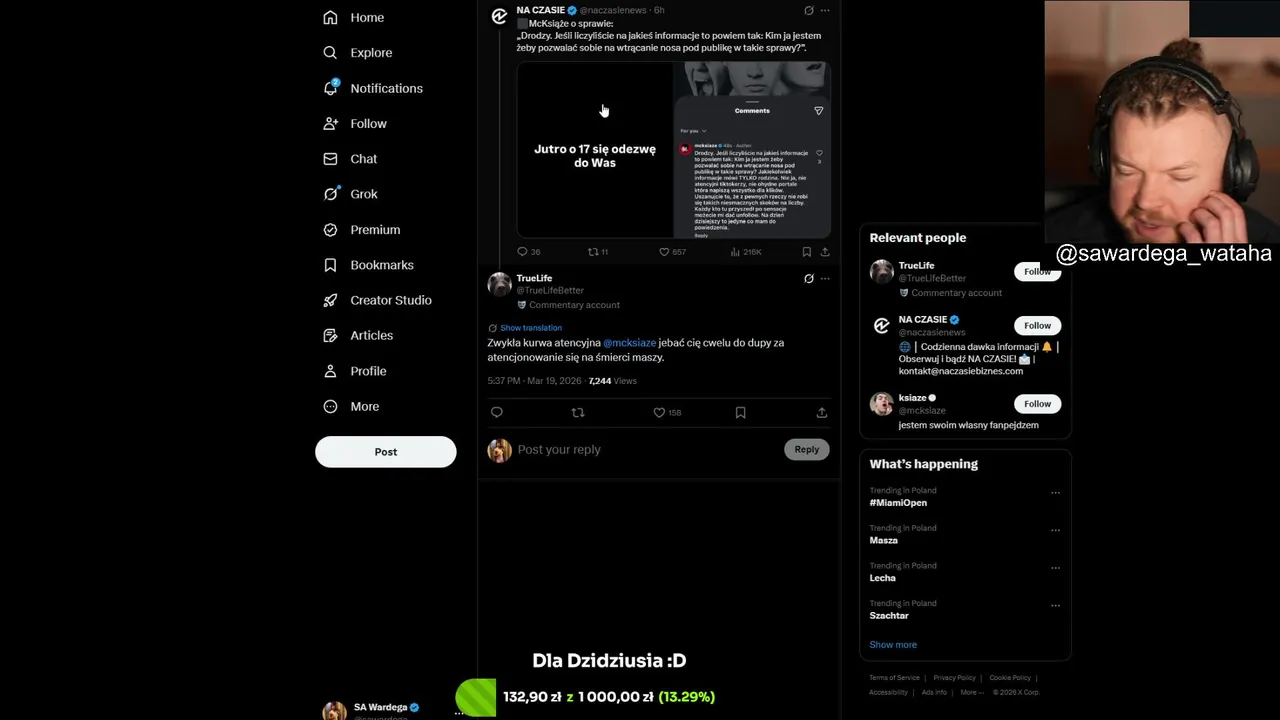Viewport: 1280px width, 720px height.
Task: Share the TrueLife post
Action: point(821,412)
